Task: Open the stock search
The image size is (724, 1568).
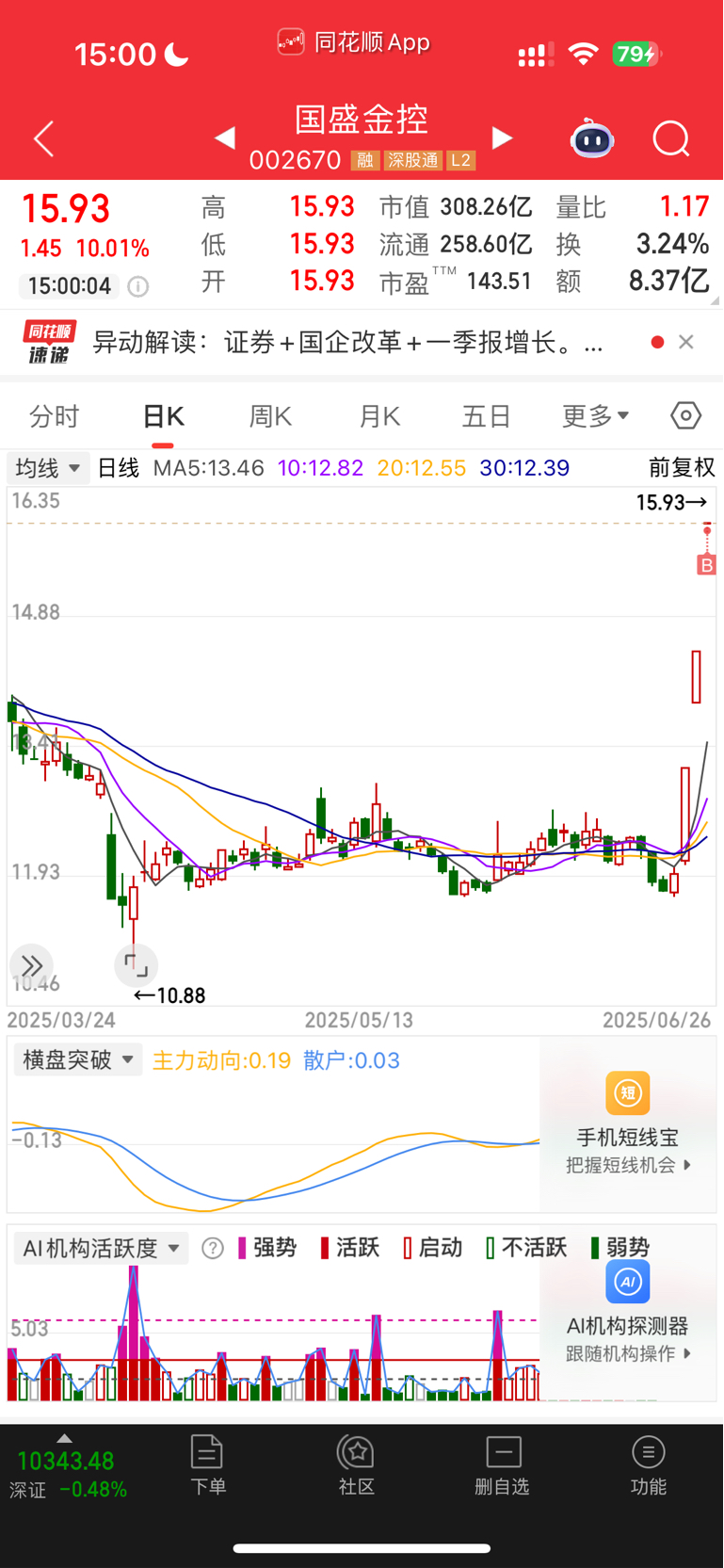Action: point(670,139)
